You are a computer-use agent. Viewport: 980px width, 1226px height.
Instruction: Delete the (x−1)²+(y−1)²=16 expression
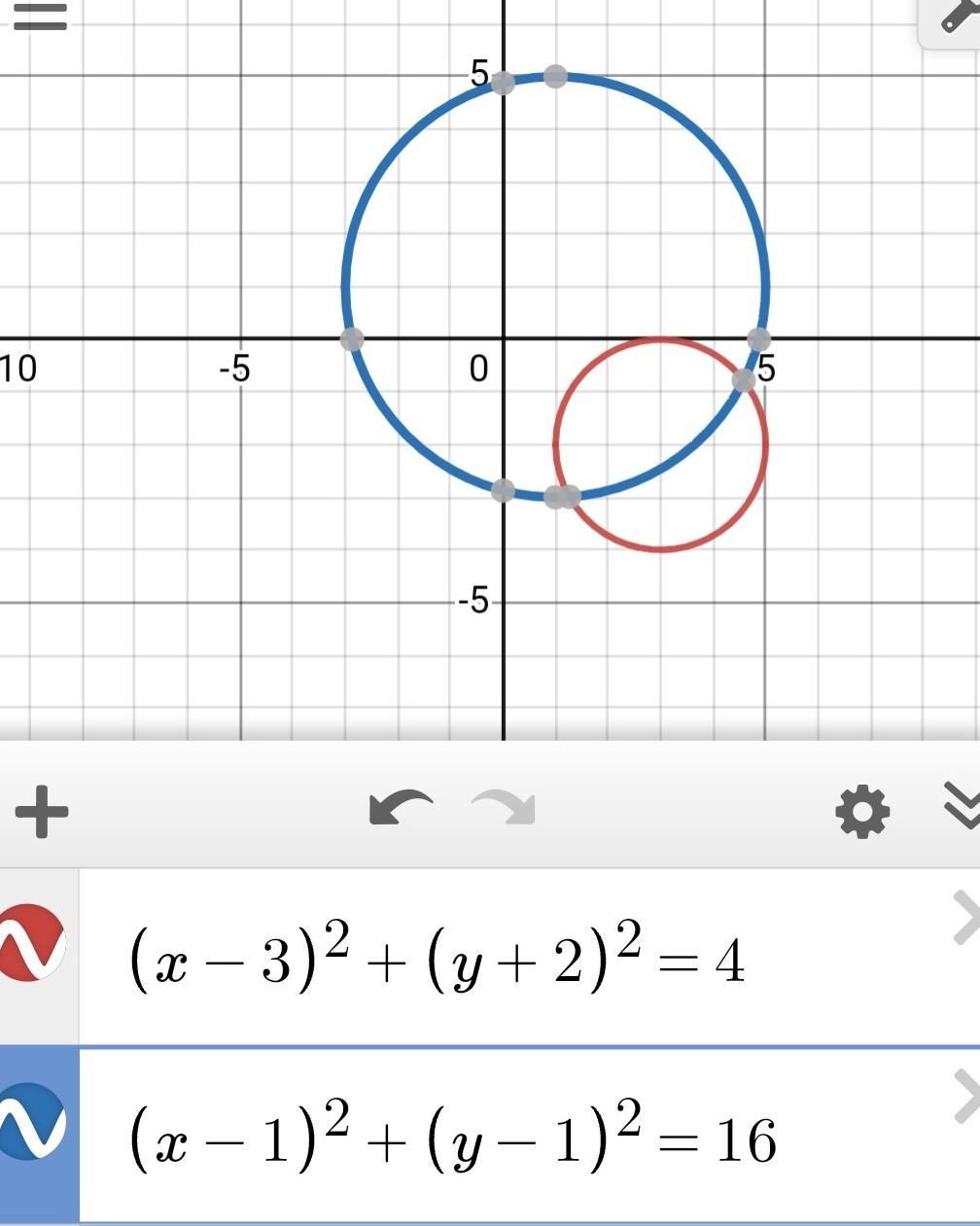tap(965, 1098)
